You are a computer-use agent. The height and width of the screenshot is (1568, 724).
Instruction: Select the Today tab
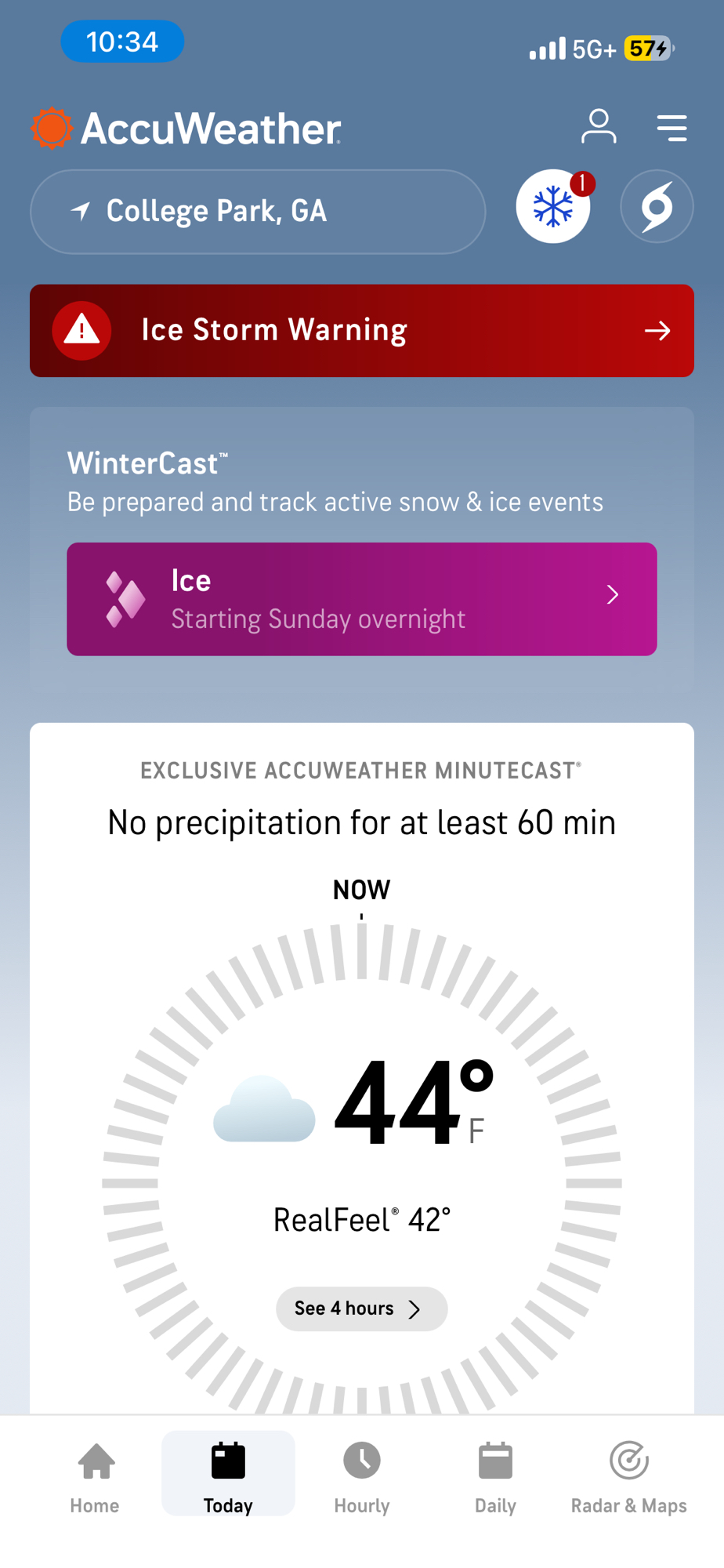coord(228,1474)
